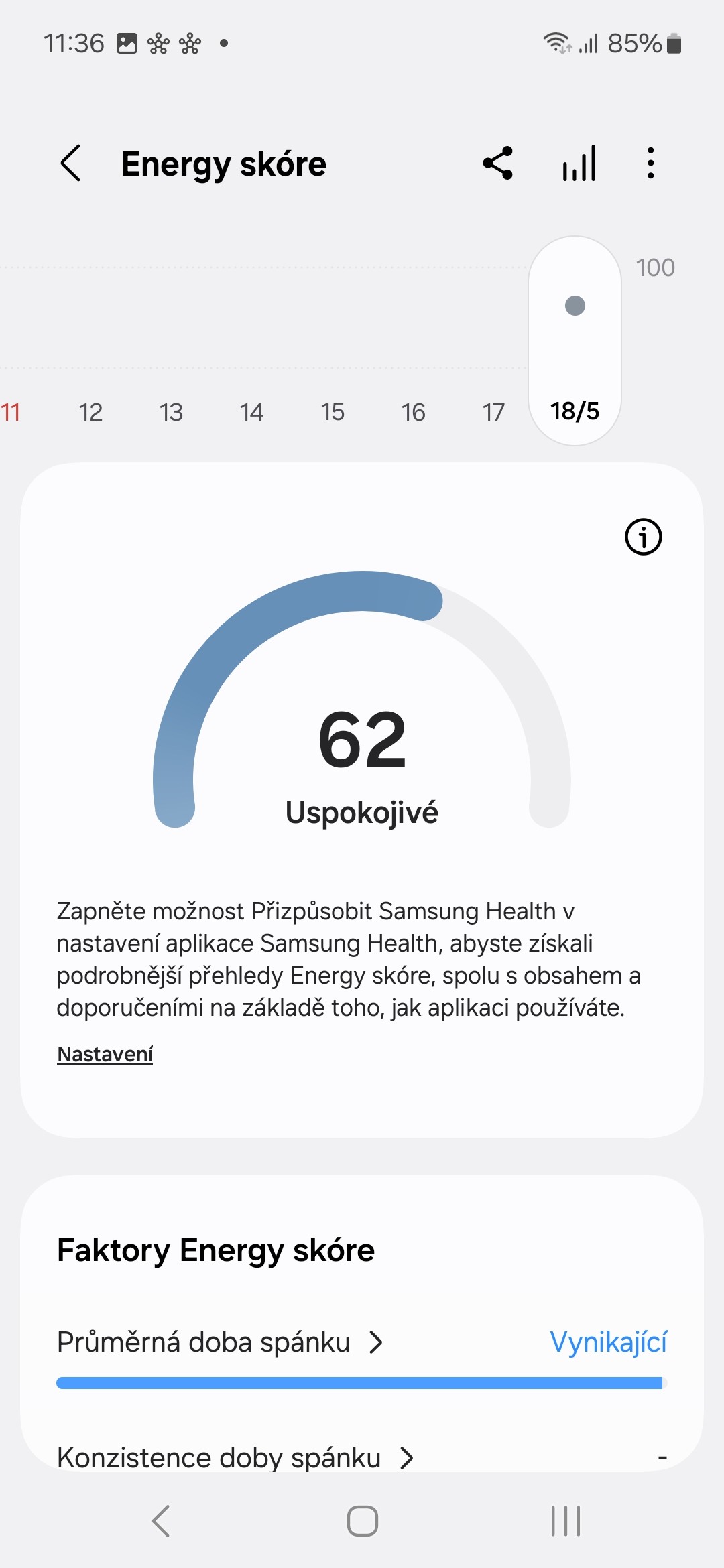724x1568 pixels.
Task: Select day 12 in the date strip
Action: tap(90, 412)
